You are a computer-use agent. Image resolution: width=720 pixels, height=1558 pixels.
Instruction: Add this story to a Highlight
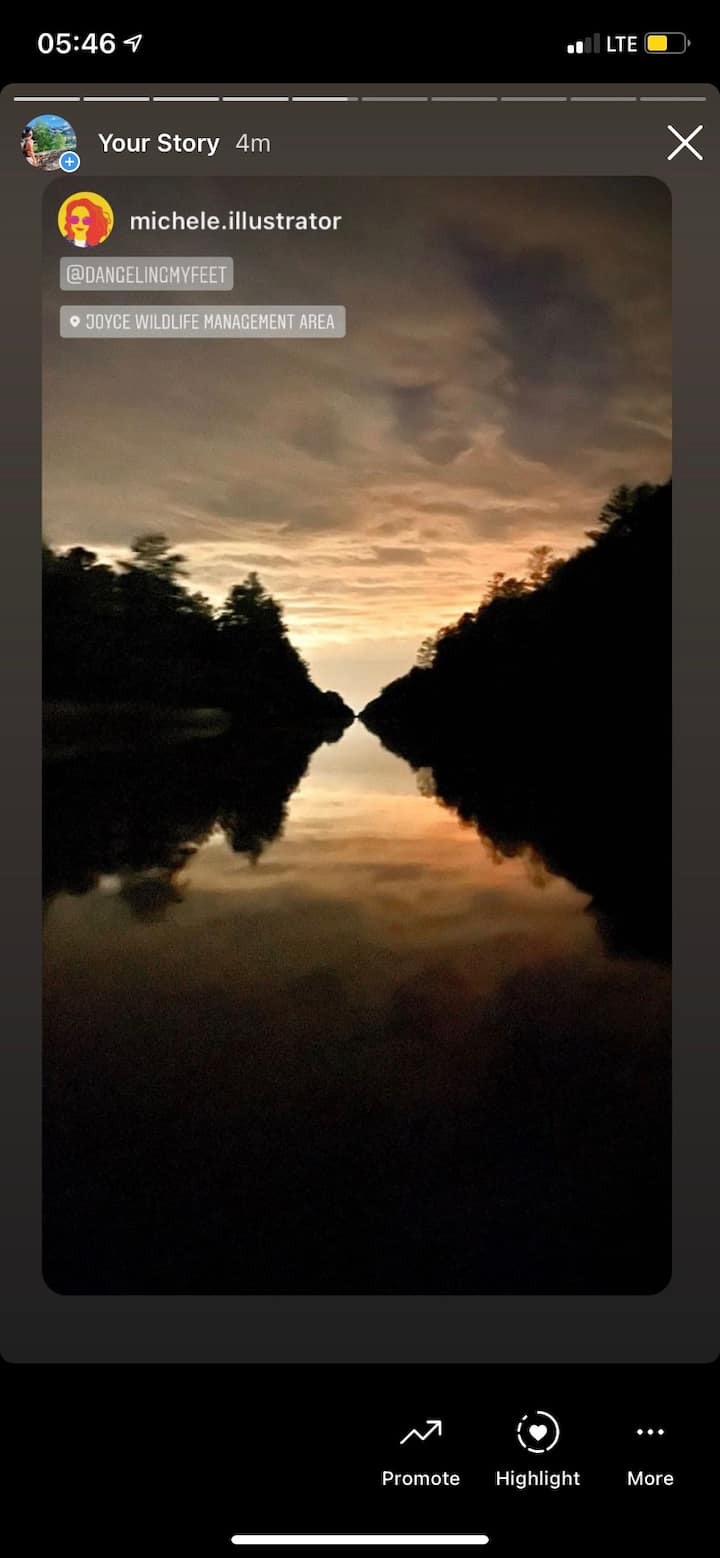coord(538,1448)
